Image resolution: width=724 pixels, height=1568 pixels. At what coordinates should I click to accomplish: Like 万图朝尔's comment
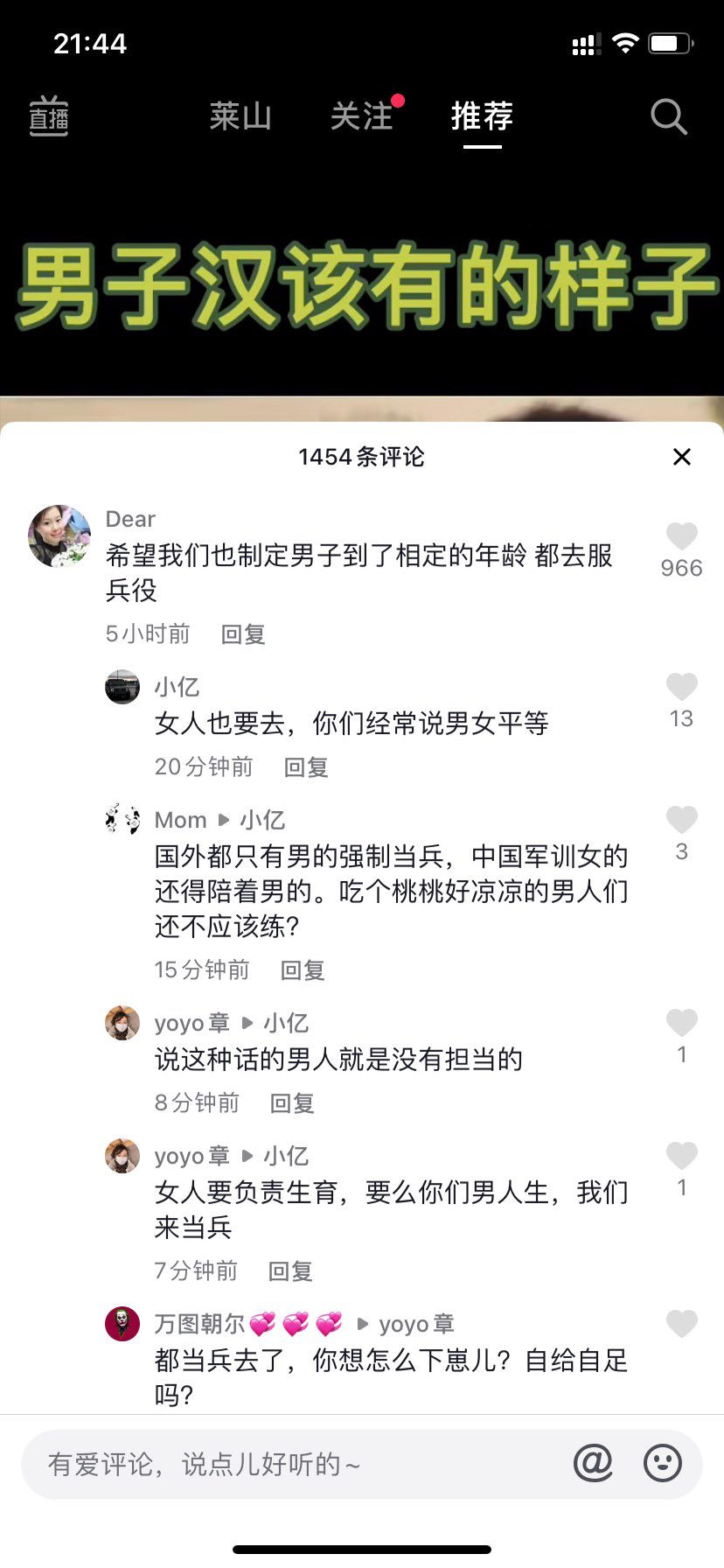(x=681, y=1324)
